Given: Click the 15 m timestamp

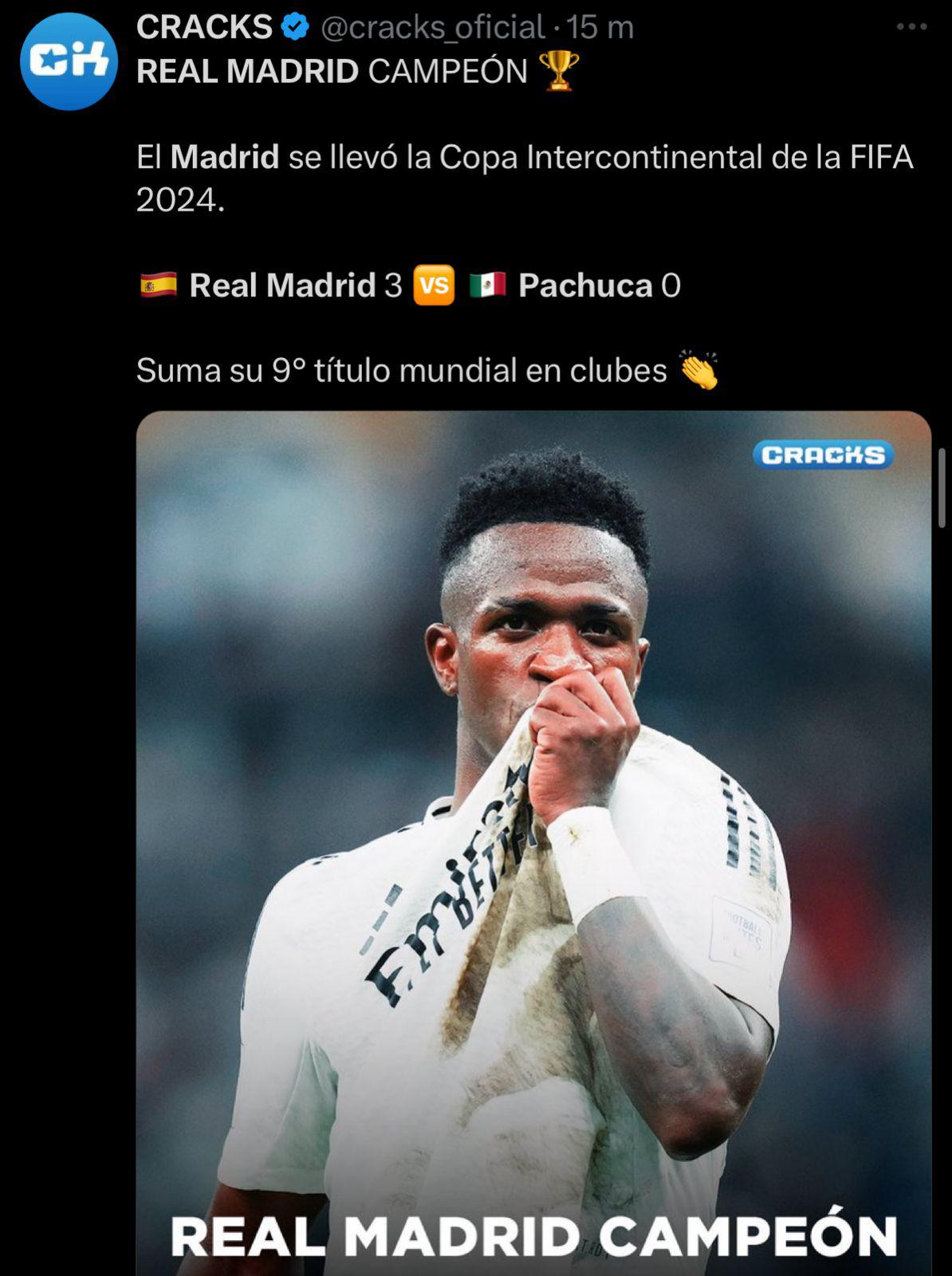Looking at the screenshot, I should [600, 26].
